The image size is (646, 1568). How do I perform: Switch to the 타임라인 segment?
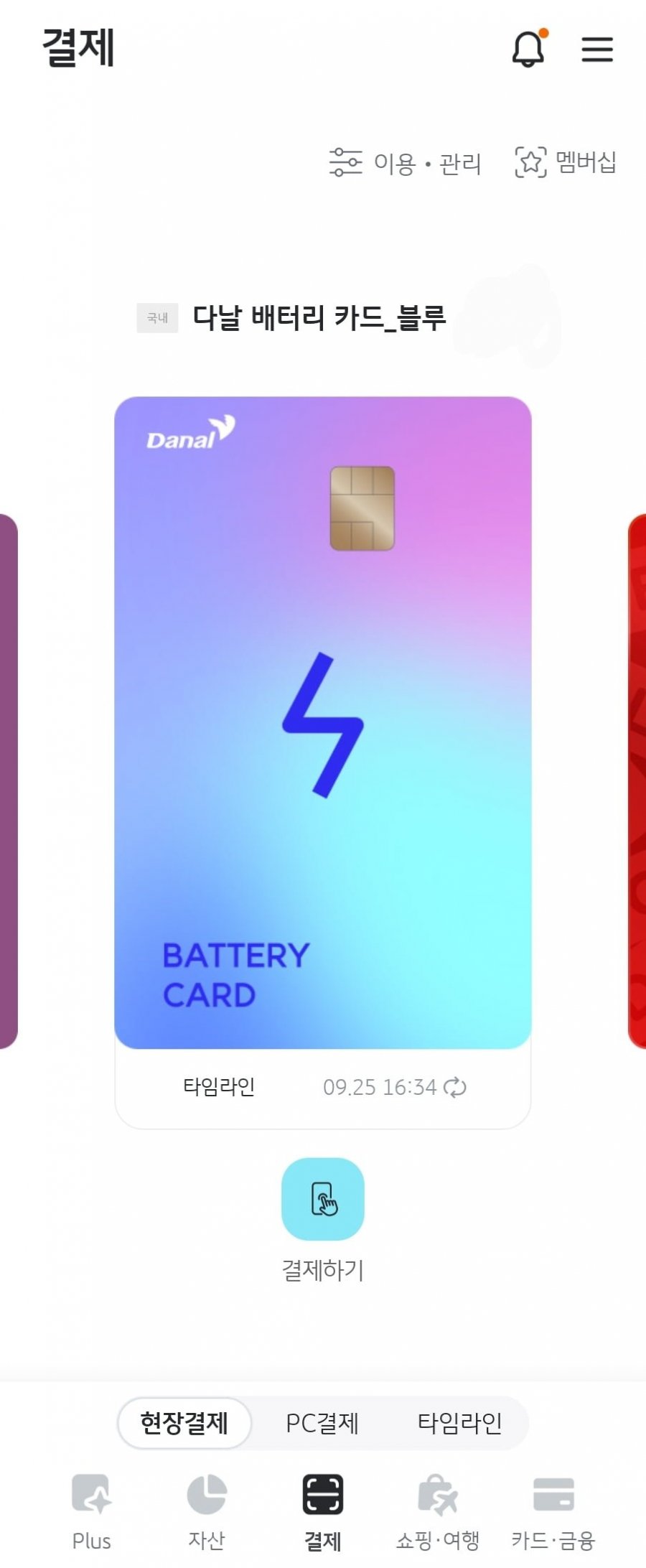click(x=459, y=1423)
